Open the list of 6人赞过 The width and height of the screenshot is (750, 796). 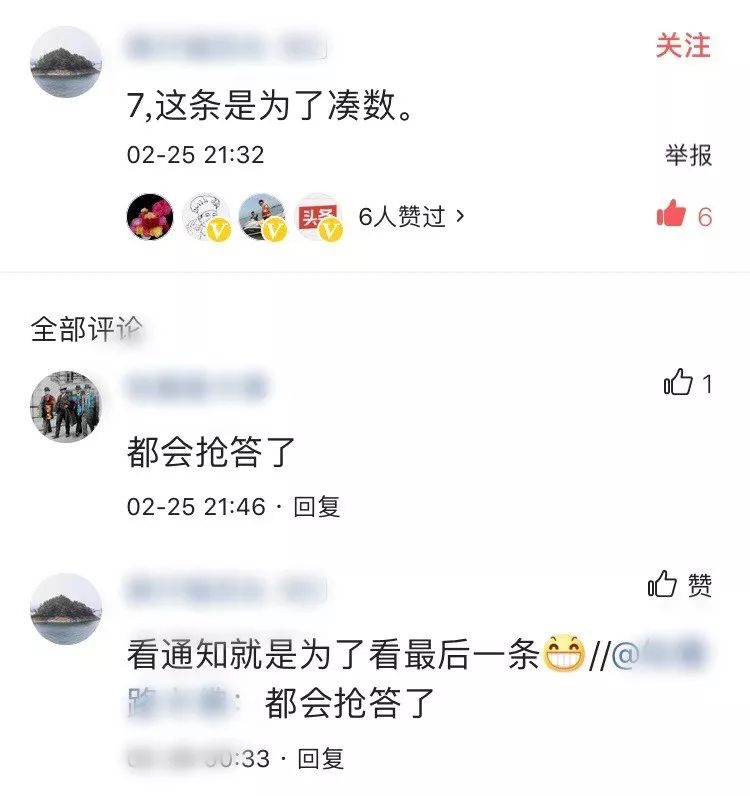pos(411,216)
